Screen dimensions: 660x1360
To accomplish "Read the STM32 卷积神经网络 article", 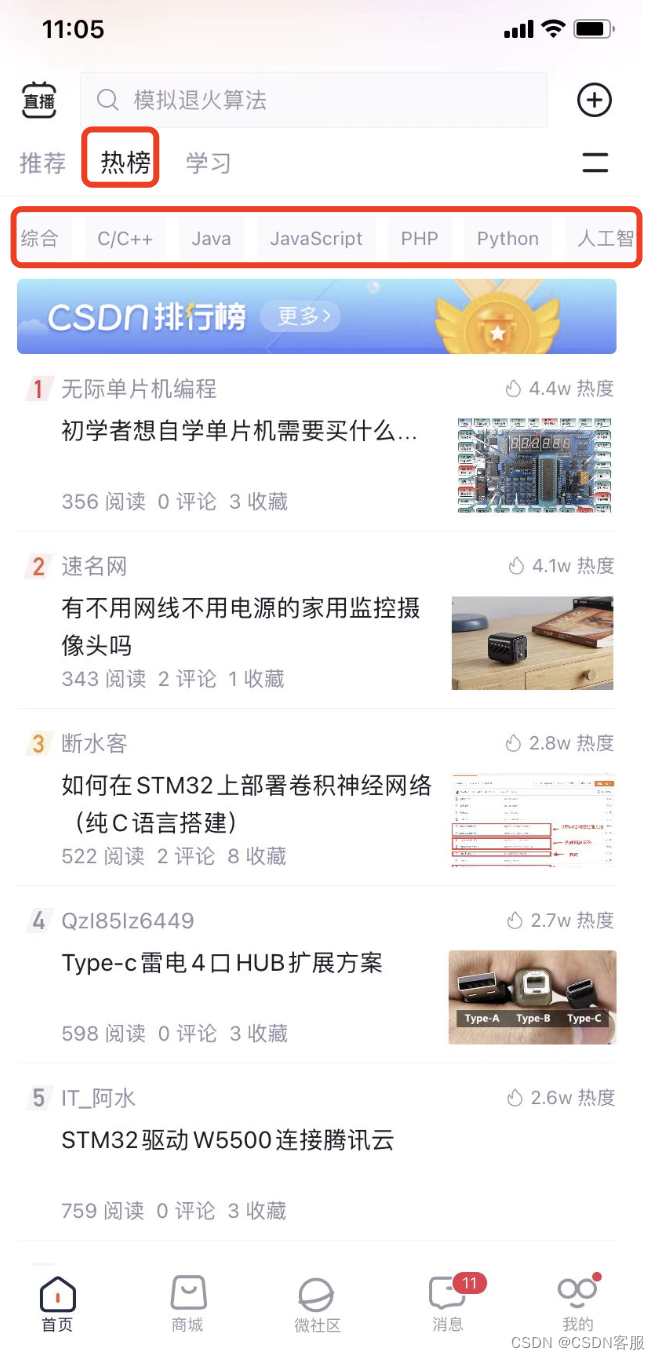I will tap(246, 804).
